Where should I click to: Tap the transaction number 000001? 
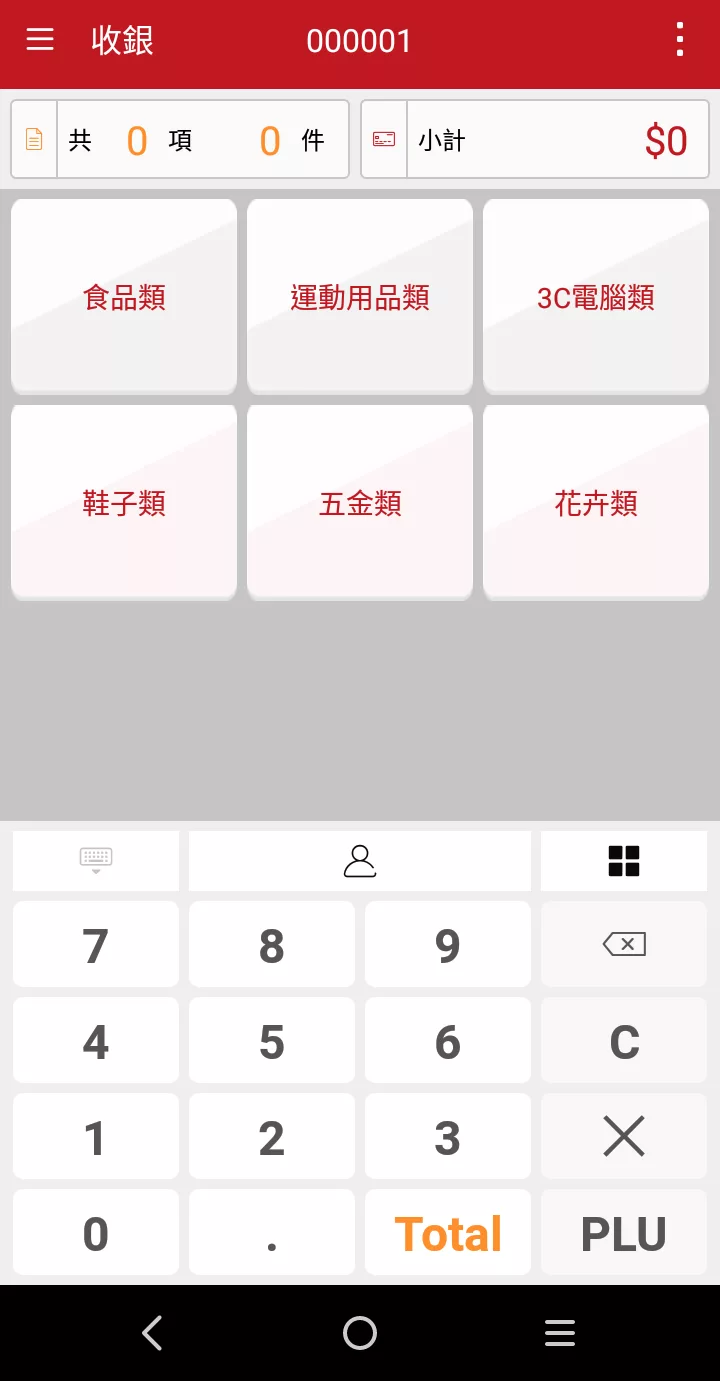(359, 41)
